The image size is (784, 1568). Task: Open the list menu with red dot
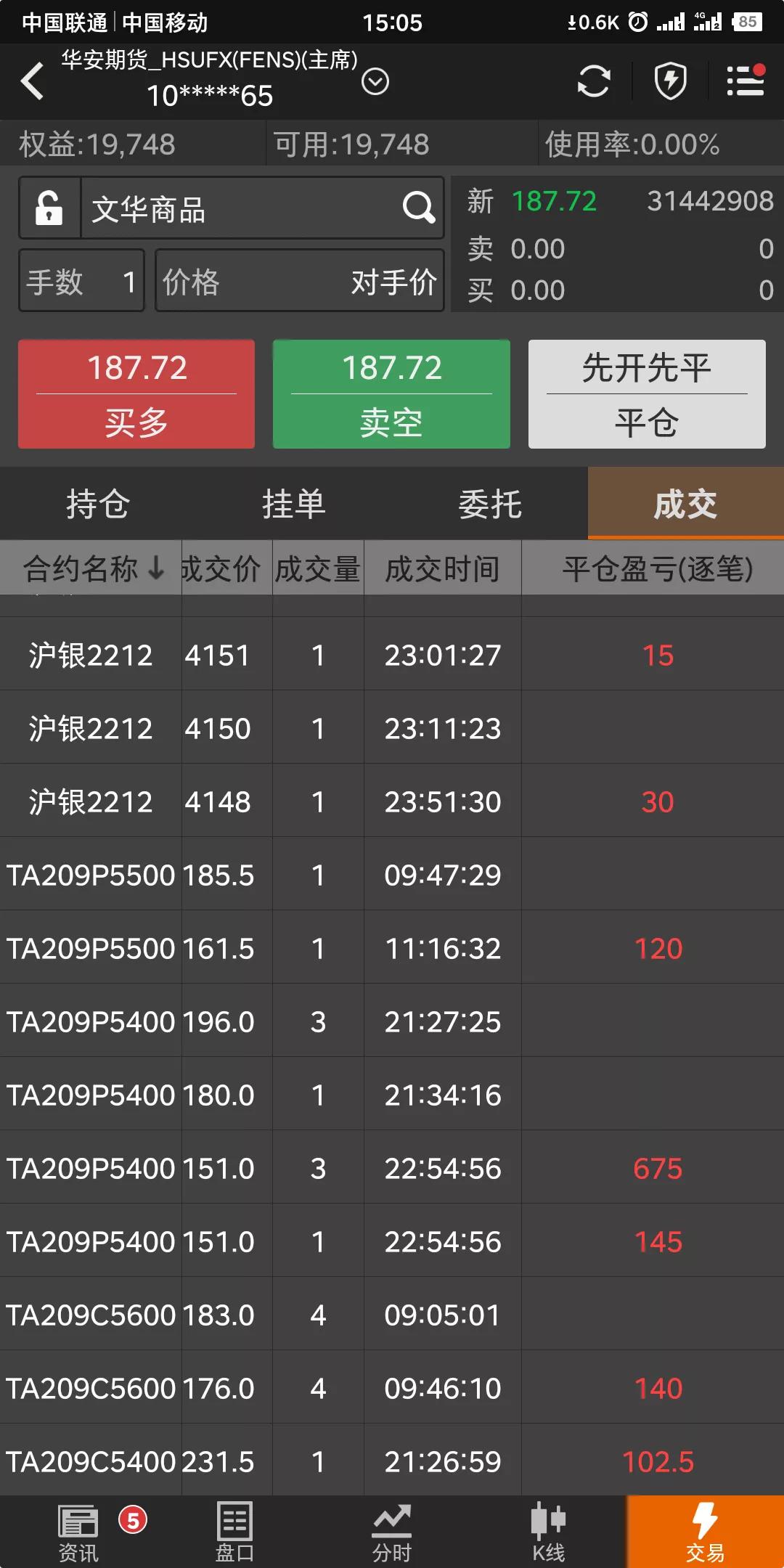(x=746, y=81)
